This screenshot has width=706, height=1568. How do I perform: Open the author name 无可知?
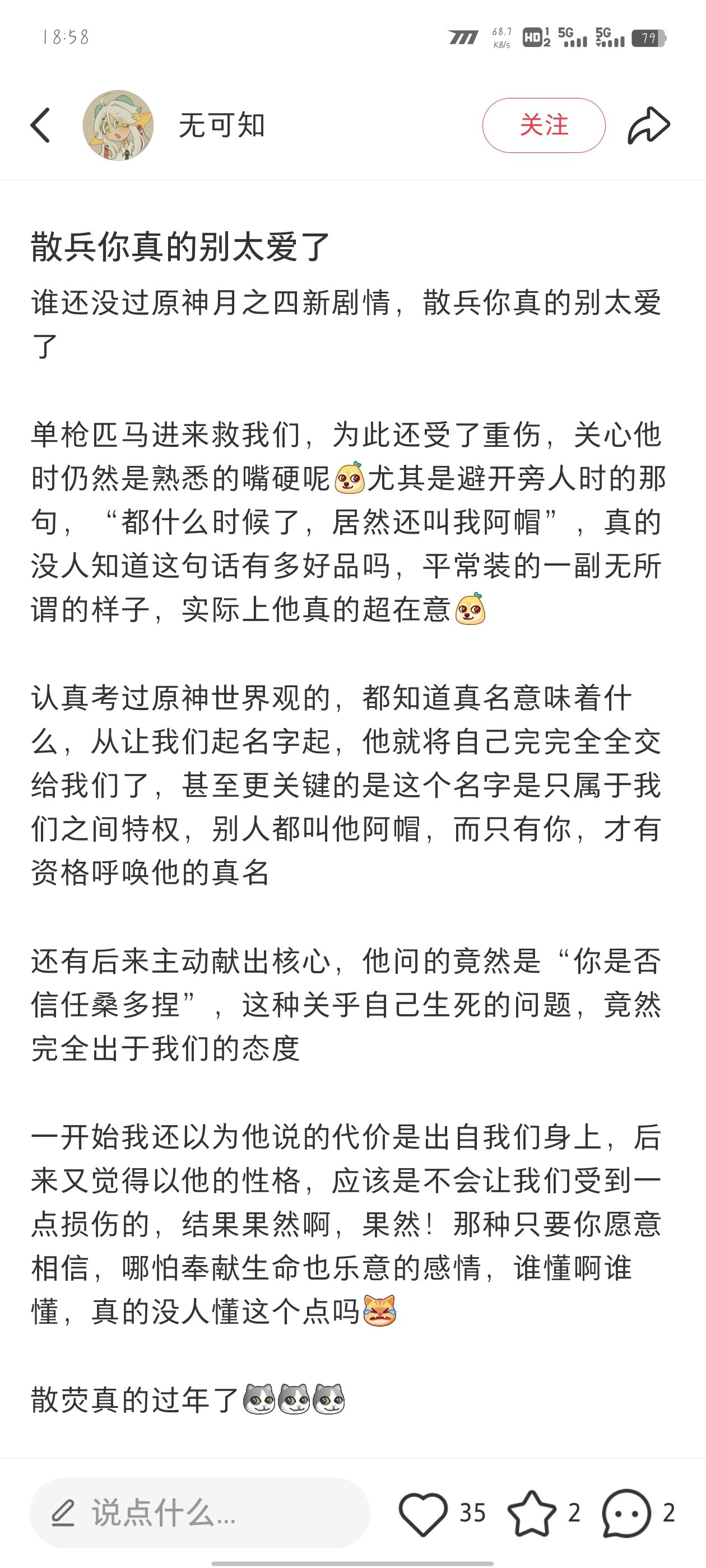221,125
